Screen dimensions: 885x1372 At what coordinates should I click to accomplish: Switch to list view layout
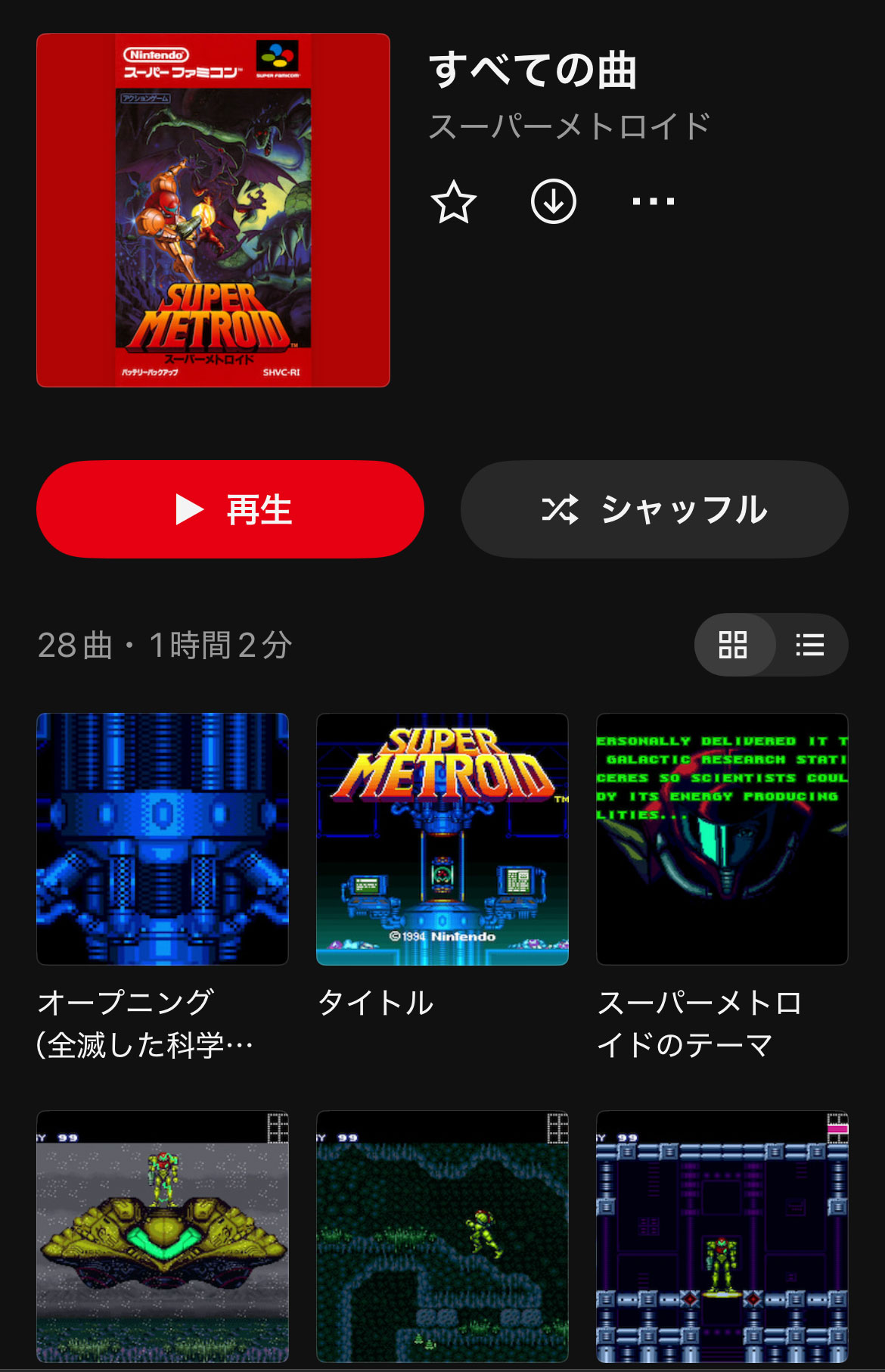pos(809,645)
